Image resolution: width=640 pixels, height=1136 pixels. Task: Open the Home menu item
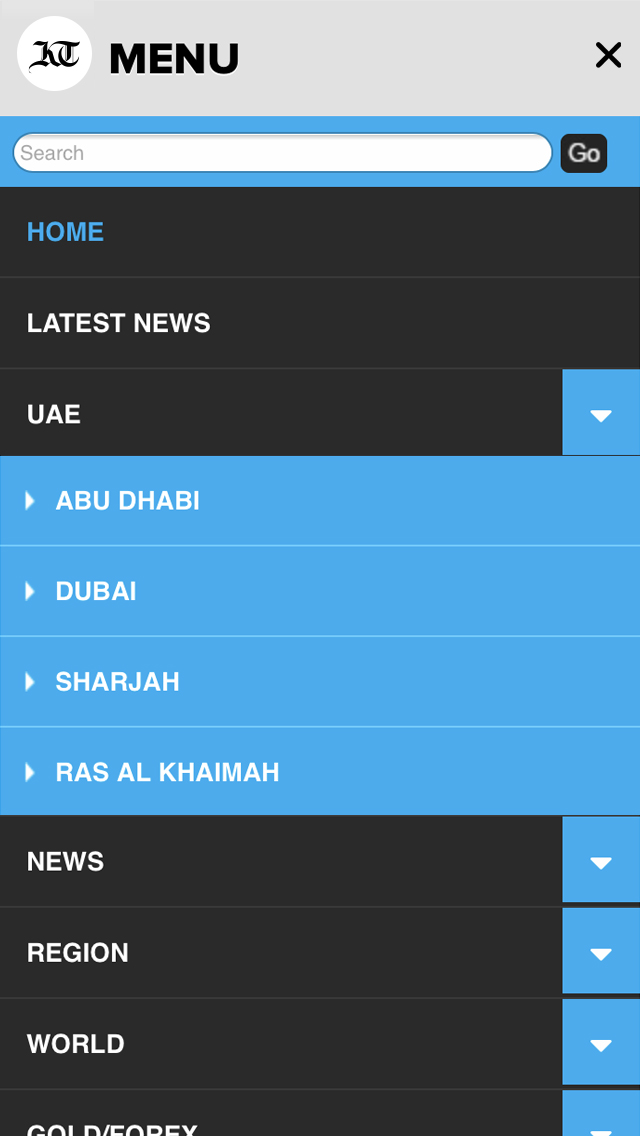[65, 232]
